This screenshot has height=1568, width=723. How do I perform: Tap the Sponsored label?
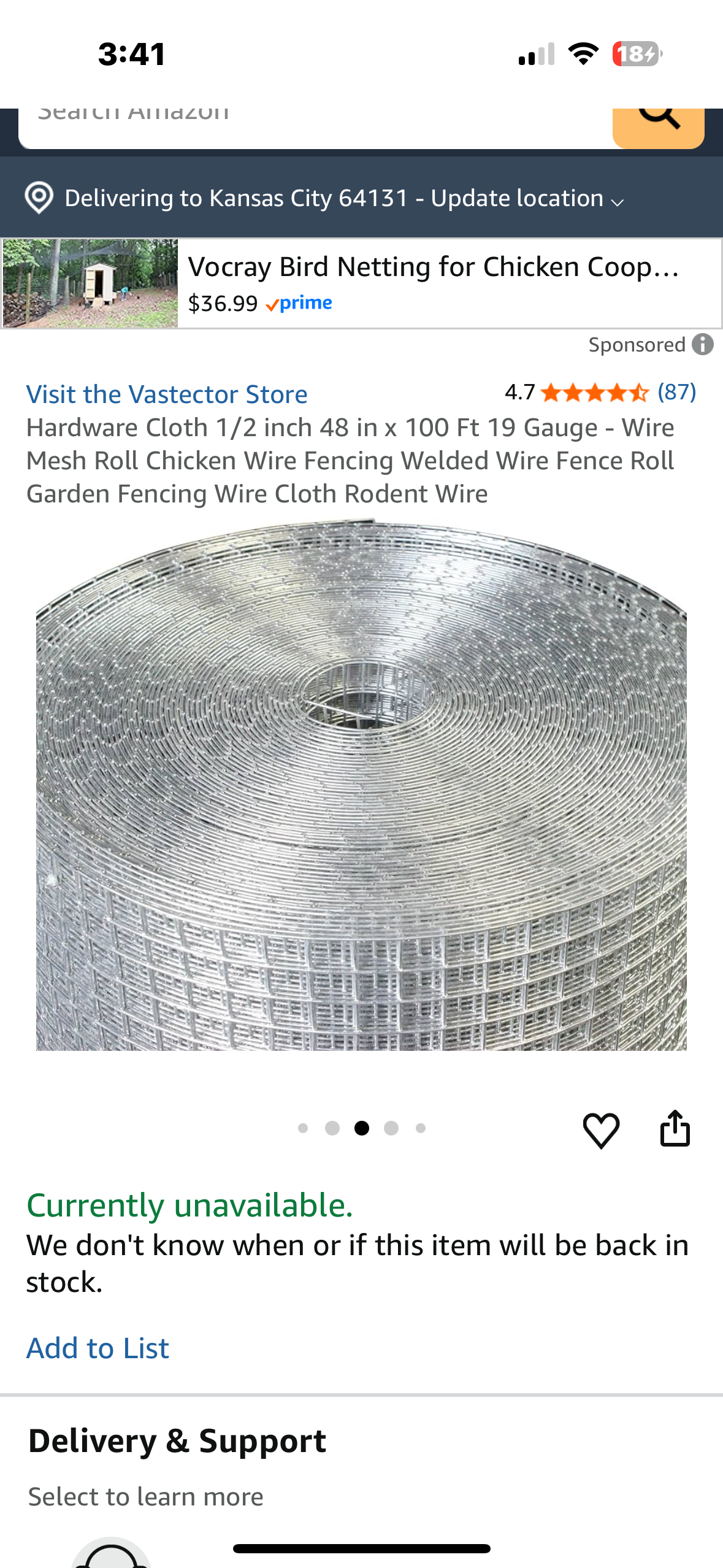pyautogui.click(x=638, y=344)
